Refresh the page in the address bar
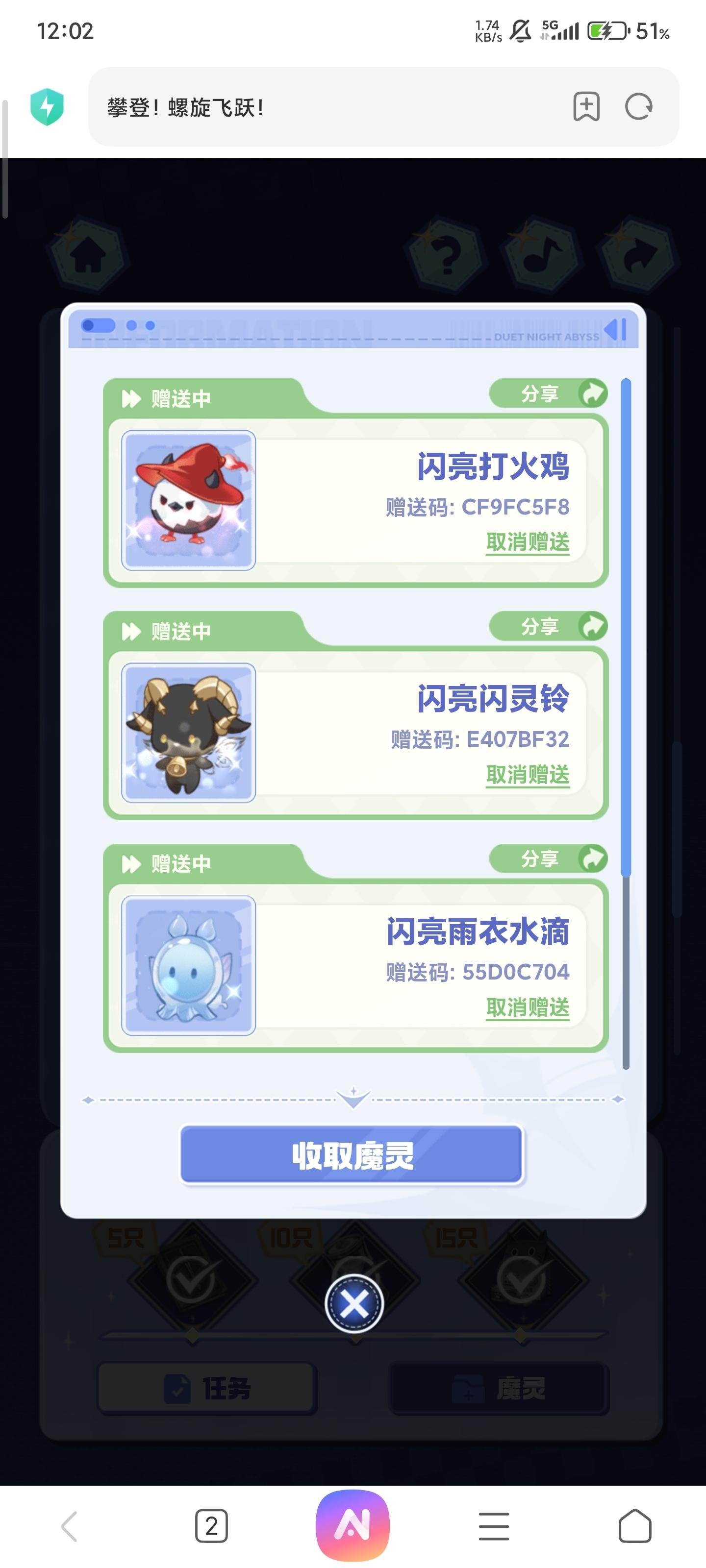This screenshot has height=1568, width=706. (x=638, y=107)
